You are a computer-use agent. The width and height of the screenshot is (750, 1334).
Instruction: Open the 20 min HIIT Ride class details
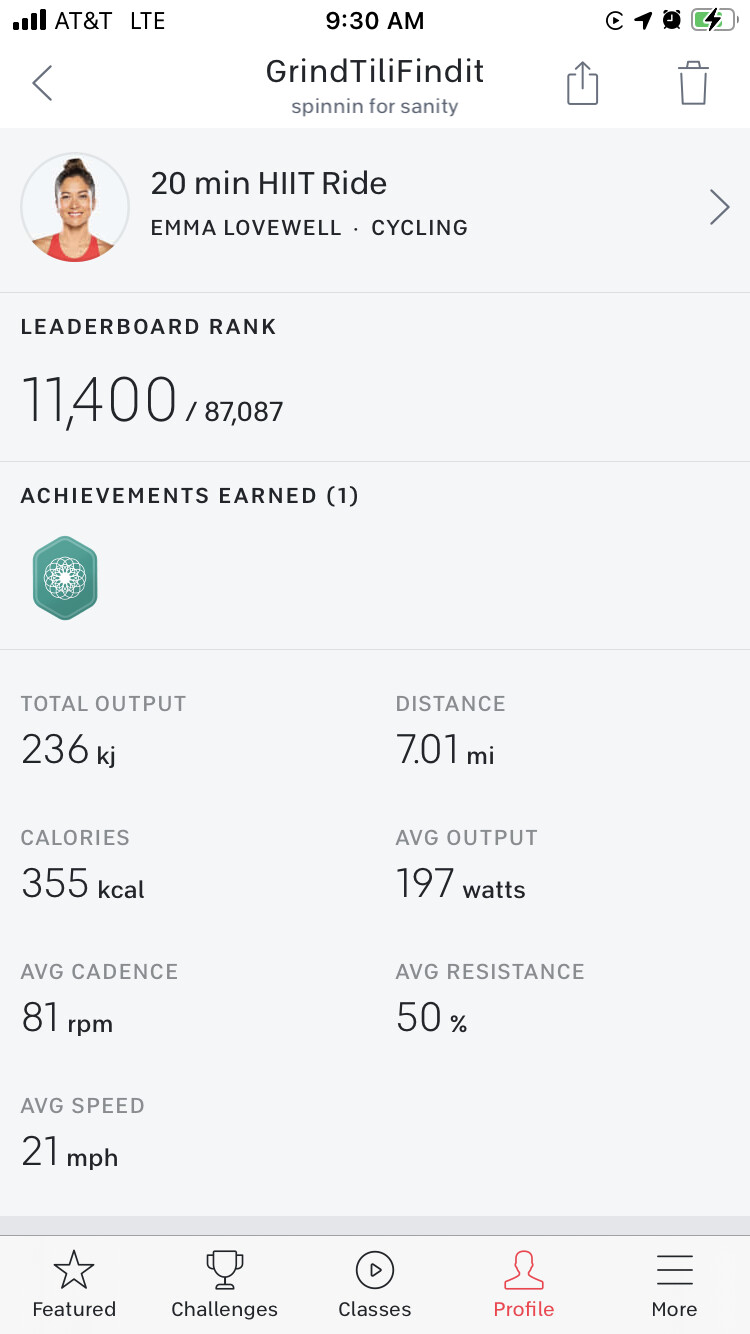375,207
